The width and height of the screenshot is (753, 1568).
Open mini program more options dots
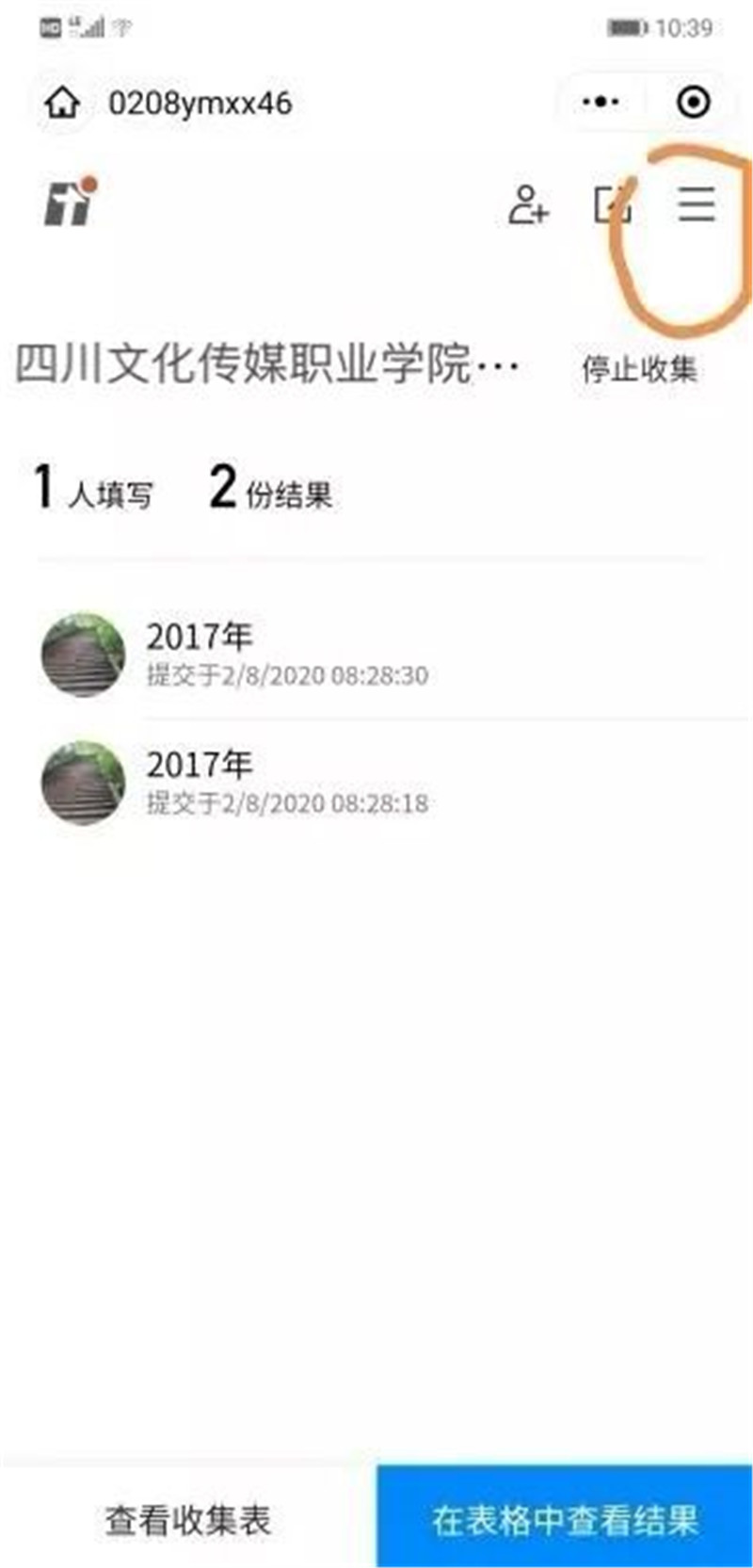(601, 102)
